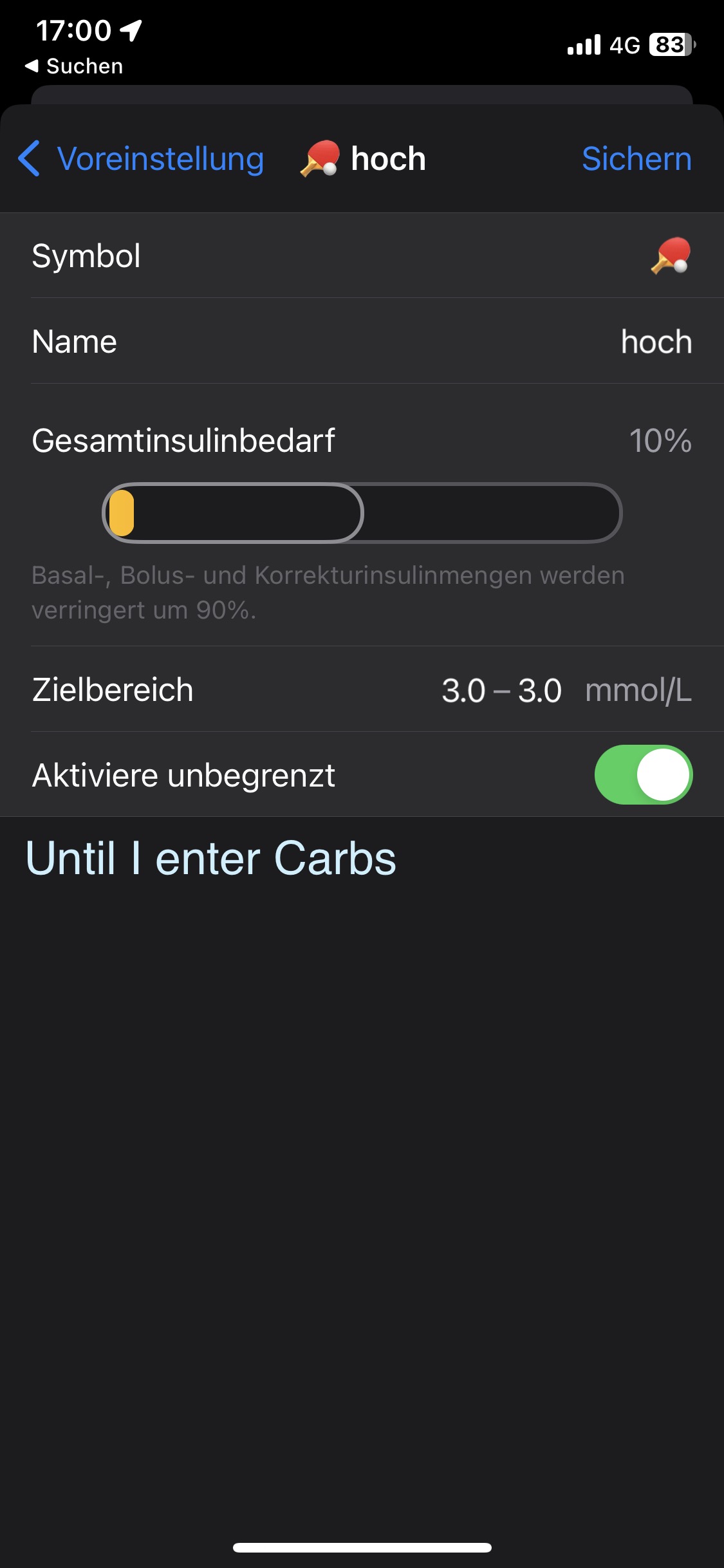Tap the table tennis paddle Symbol emoji
Viewport: 724px width, 1568px height.
click(x=671, y=256)
